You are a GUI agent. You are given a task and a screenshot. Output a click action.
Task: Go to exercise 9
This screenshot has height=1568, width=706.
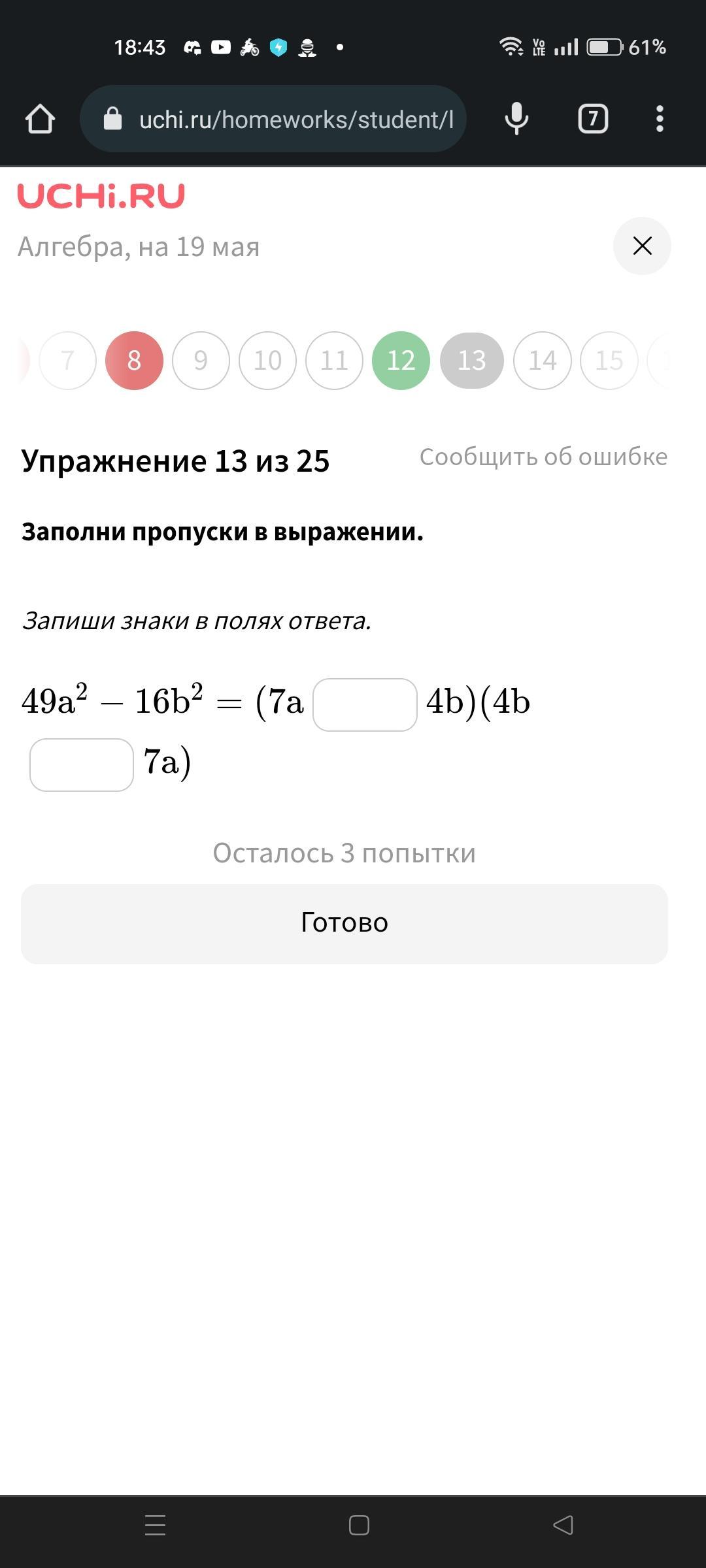pyautogui.click(x=201, y=360)
